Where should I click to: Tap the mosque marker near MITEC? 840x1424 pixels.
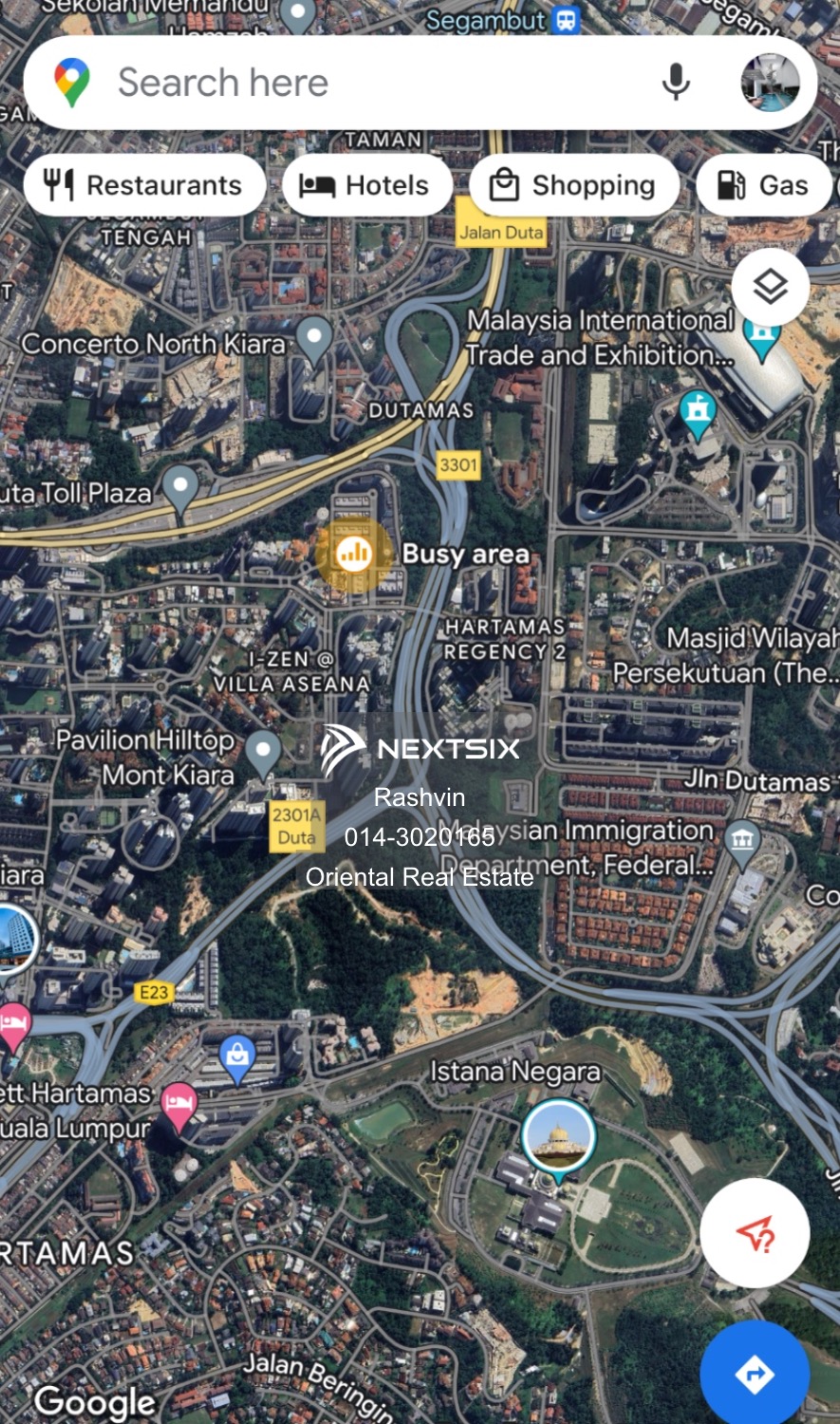coord(698,411)
